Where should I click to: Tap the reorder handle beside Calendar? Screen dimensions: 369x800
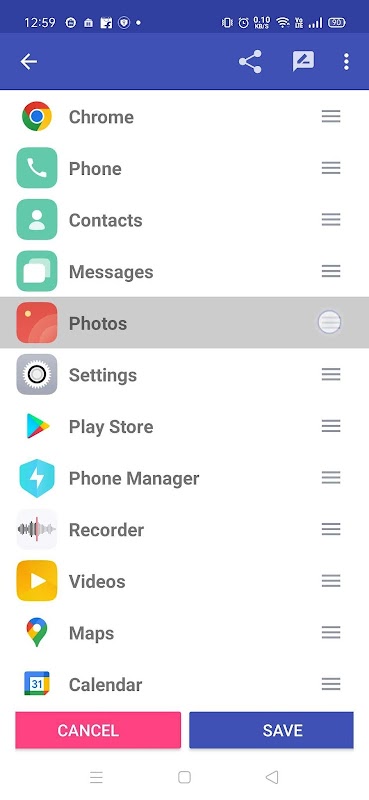click(331, 684)
